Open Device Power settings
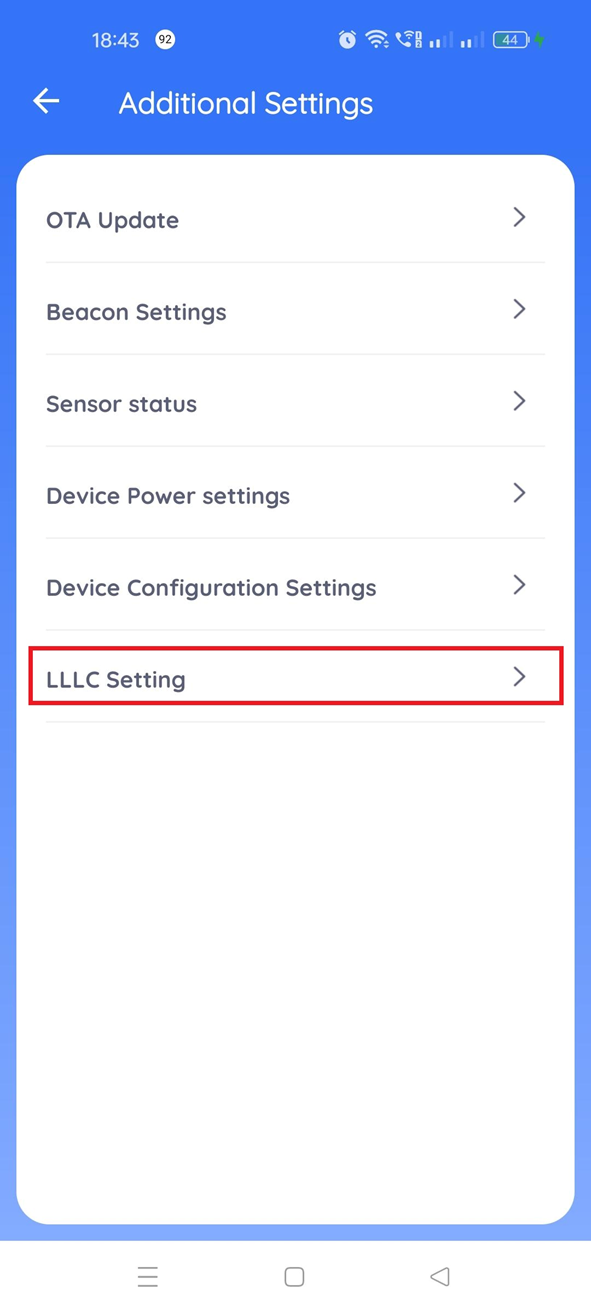The height and width of the screenshot is (1313, 591). (x=295, y=494)
